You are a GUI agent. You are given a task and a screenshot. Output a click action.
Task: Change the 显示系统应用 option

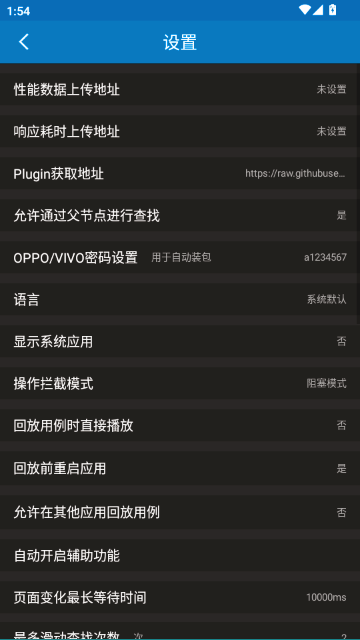[x=180, y=342]
